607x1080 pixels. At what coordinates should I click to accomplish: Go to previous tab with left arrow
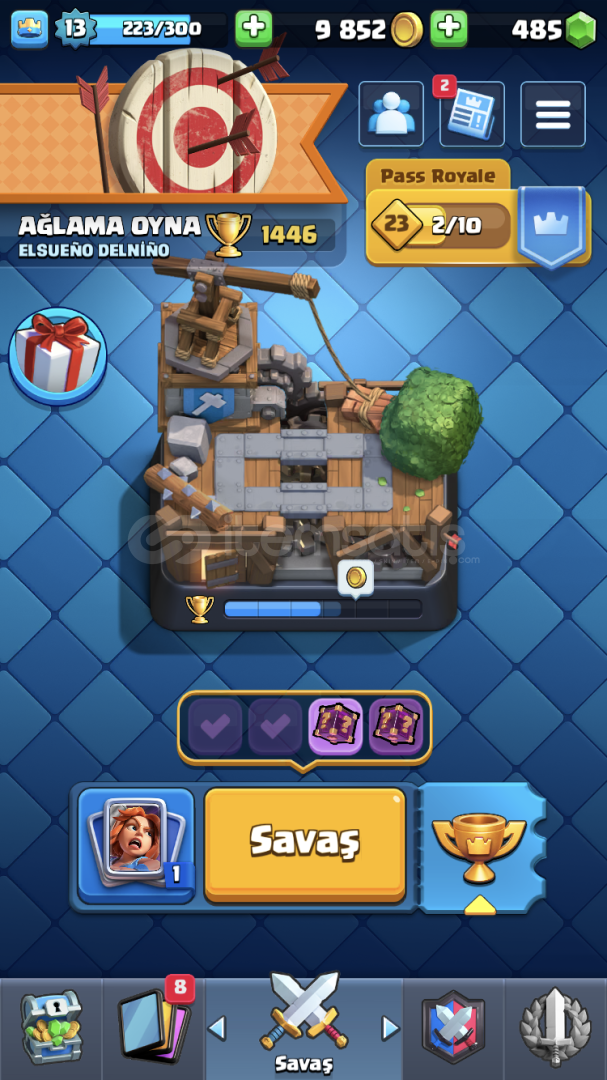click(216, 1028)
